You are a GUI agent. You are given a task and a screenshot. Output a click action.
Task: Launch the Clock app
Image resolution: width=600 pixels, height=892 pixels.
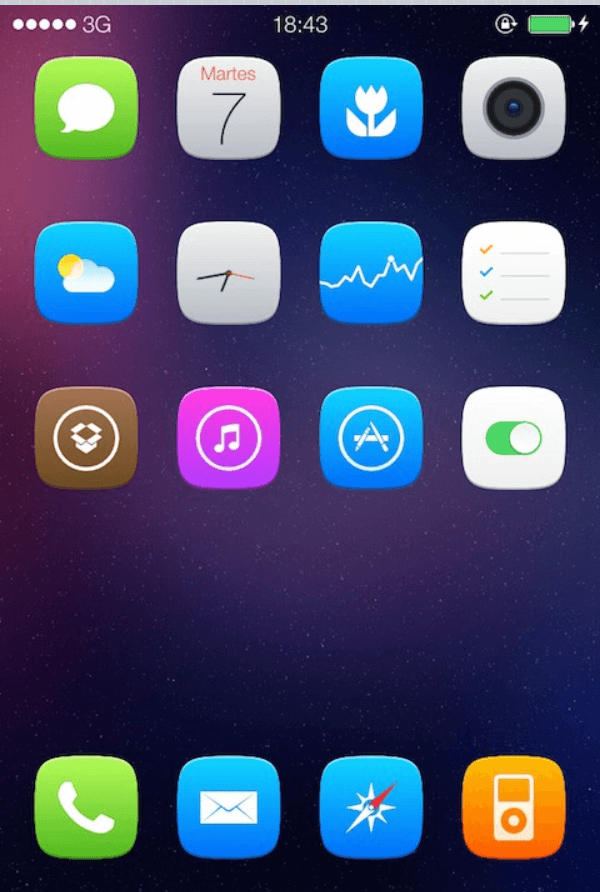pyautogui.click(x=228, y=273)
